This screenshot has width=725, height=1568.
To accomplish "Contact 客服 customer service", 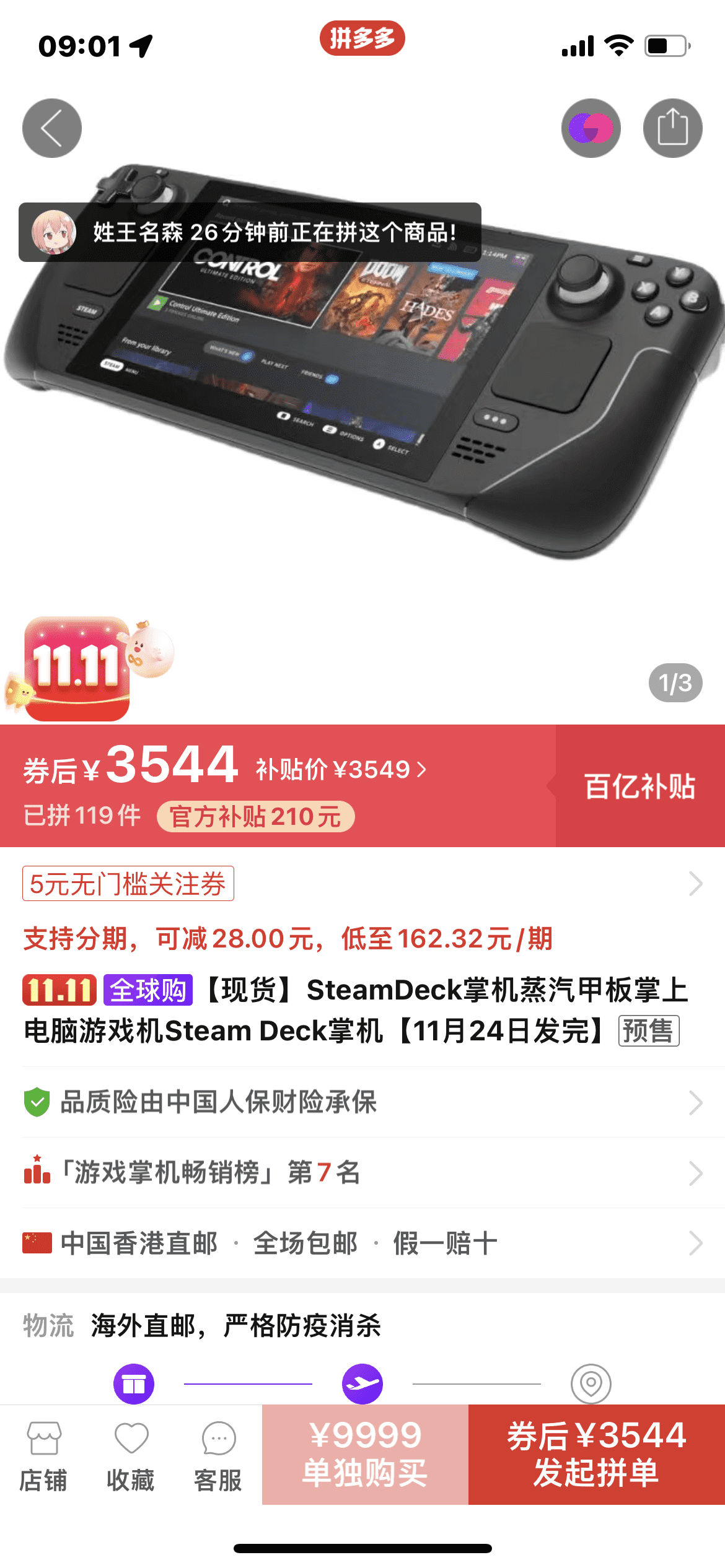I will [x=218, y=1455].
